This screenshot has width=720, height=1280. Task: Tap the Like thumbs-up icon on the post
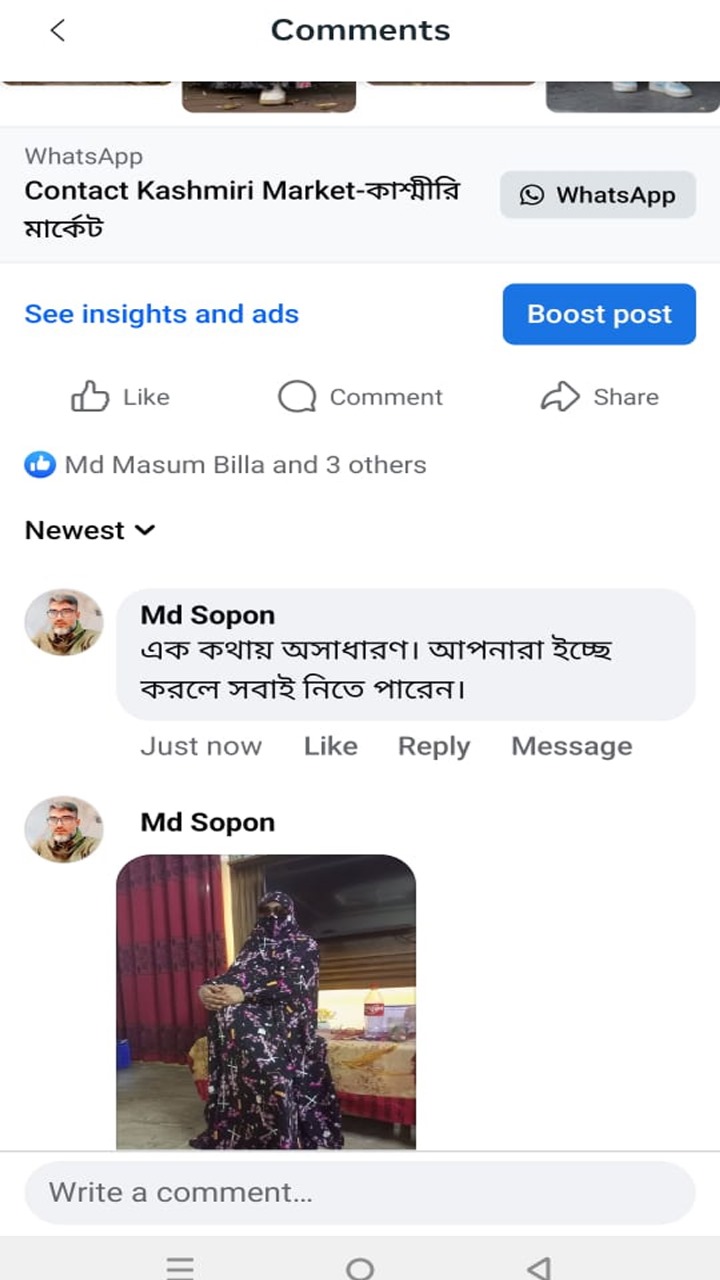(x=91, y=396)
